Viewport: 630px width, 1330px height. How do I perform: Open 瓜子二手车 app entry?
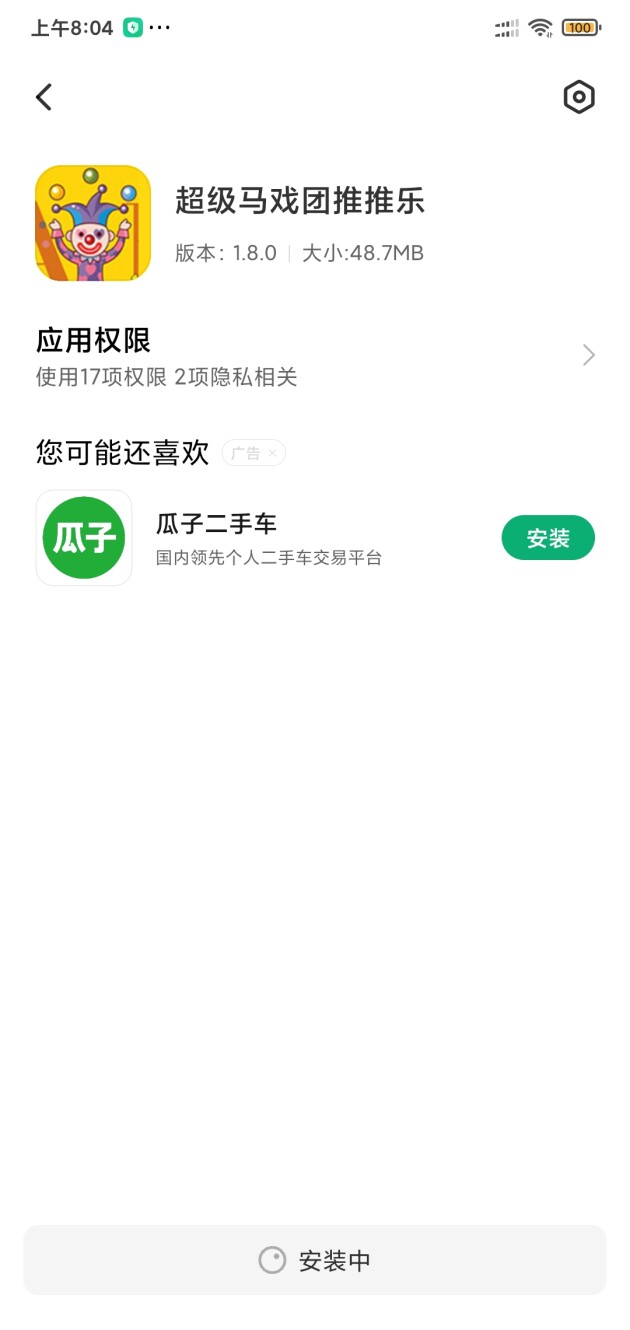click(x=216, y=537)
